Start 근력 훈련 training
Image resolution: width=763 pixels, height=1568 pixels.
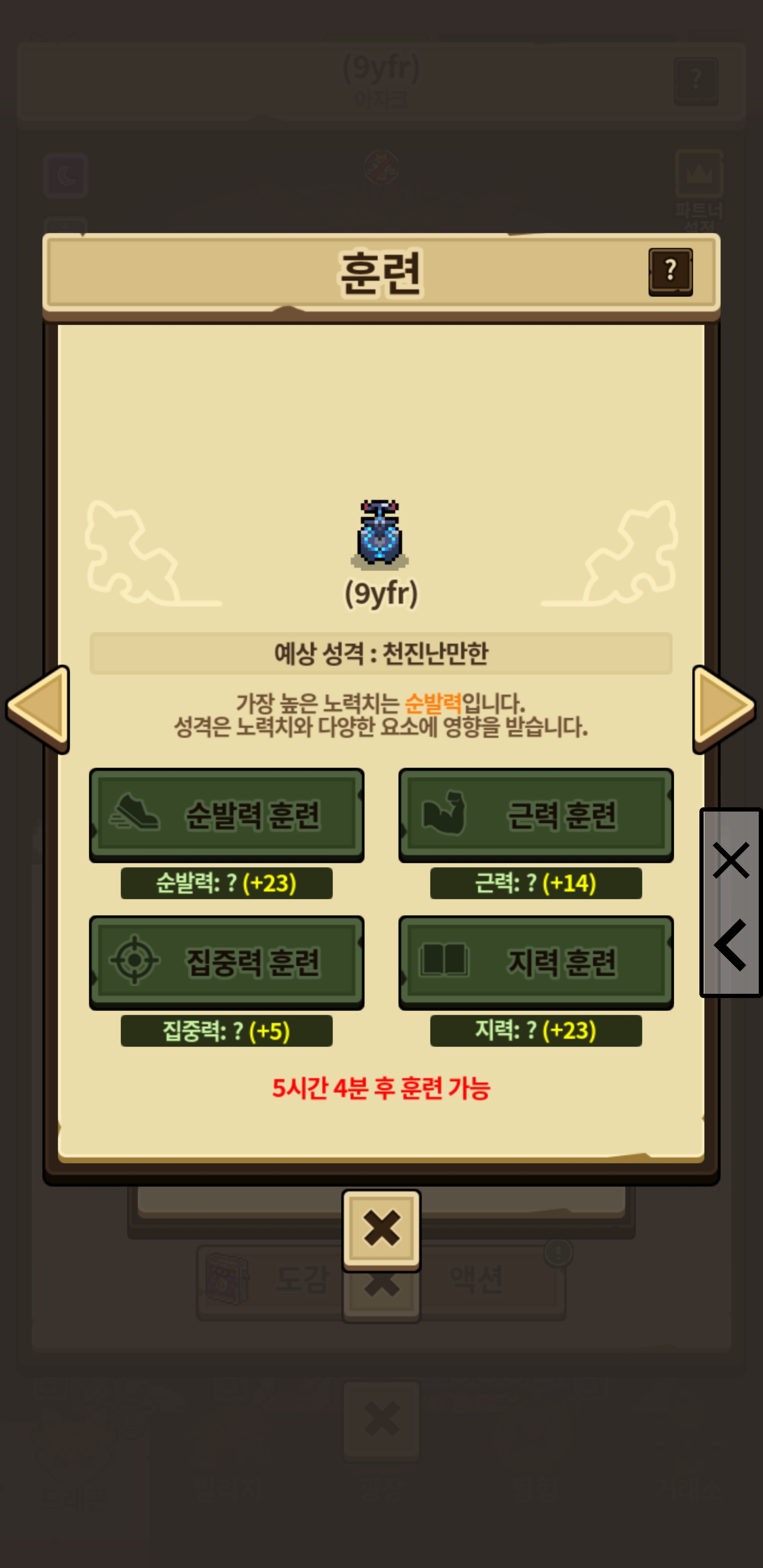pos(536,814)
